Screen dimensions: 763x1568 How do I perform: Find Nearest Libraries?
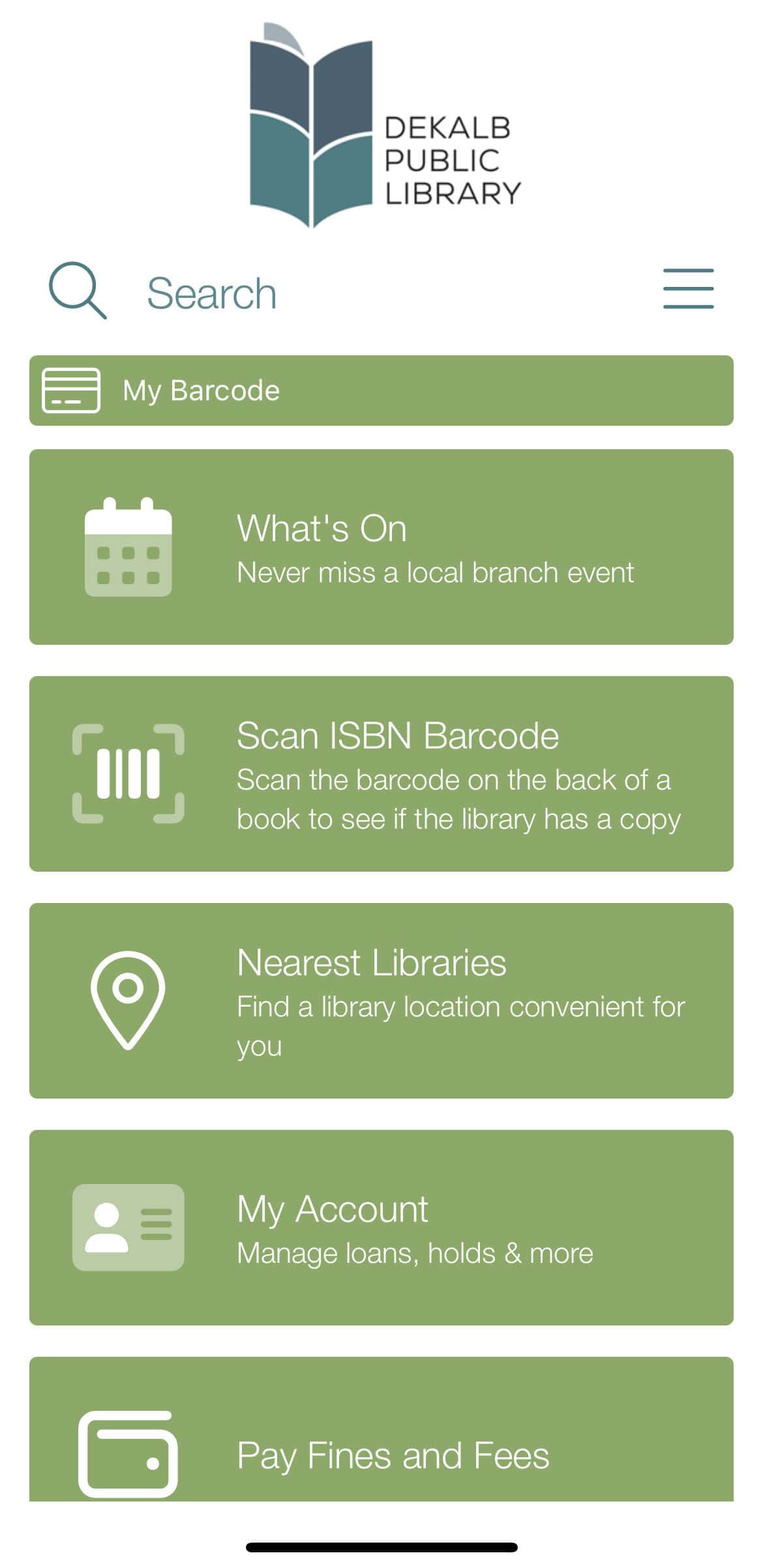(x=381, y=1001)
